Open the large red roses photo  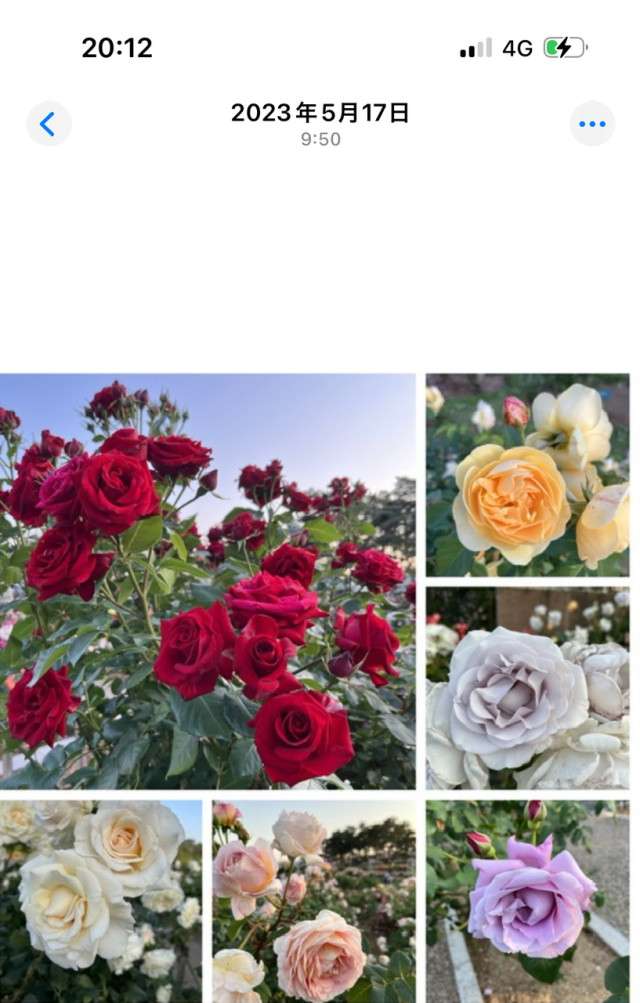[x=207, y=581]
